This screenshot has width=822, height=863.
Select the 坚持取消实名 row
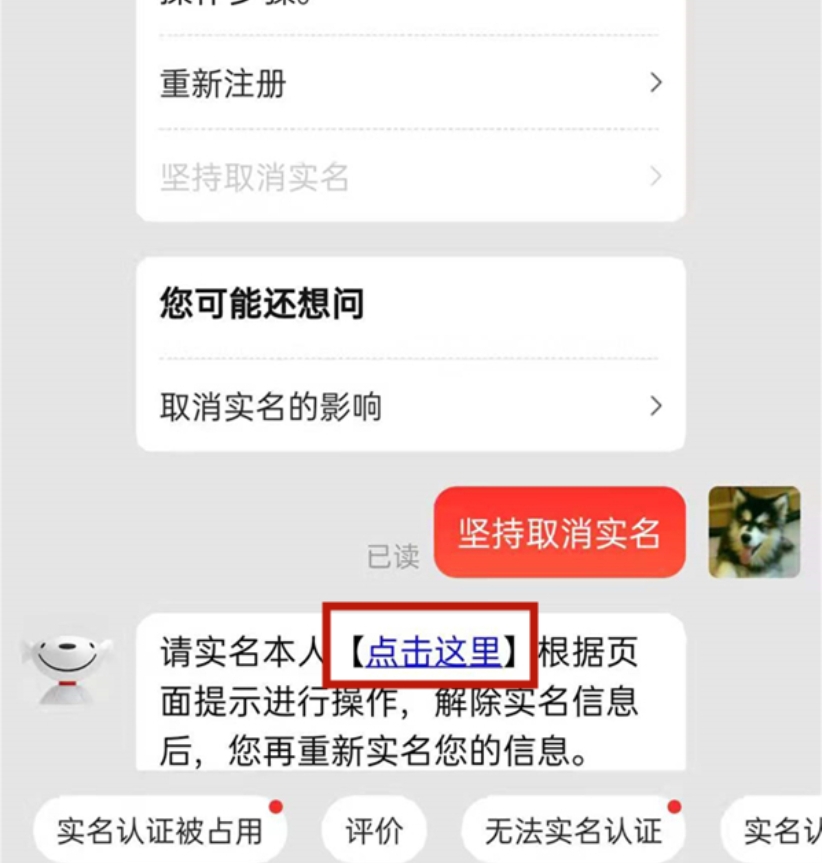[410, 178]
